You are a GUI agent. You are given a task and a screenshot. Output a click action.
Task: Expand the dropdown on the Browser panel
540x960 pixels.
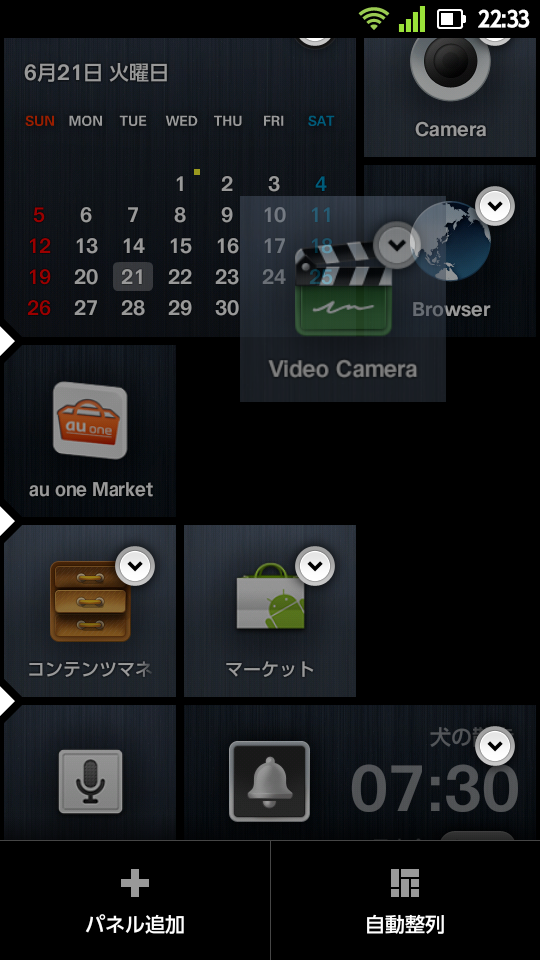pyautogui.click(x=495, y=206)
